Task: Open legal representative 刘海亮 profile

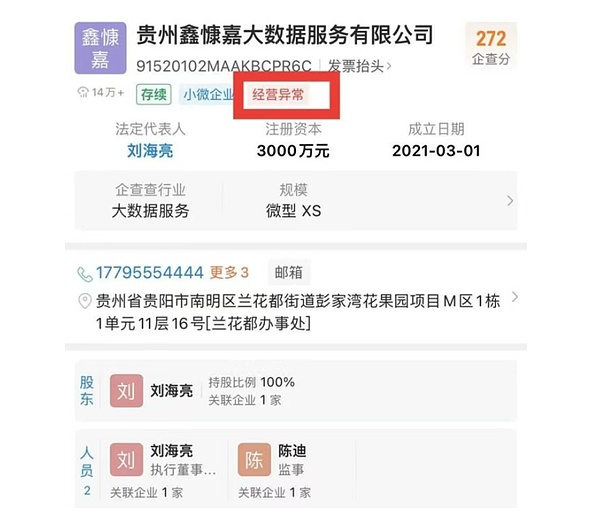Action: pyautogui.click(x=150, y=151)
